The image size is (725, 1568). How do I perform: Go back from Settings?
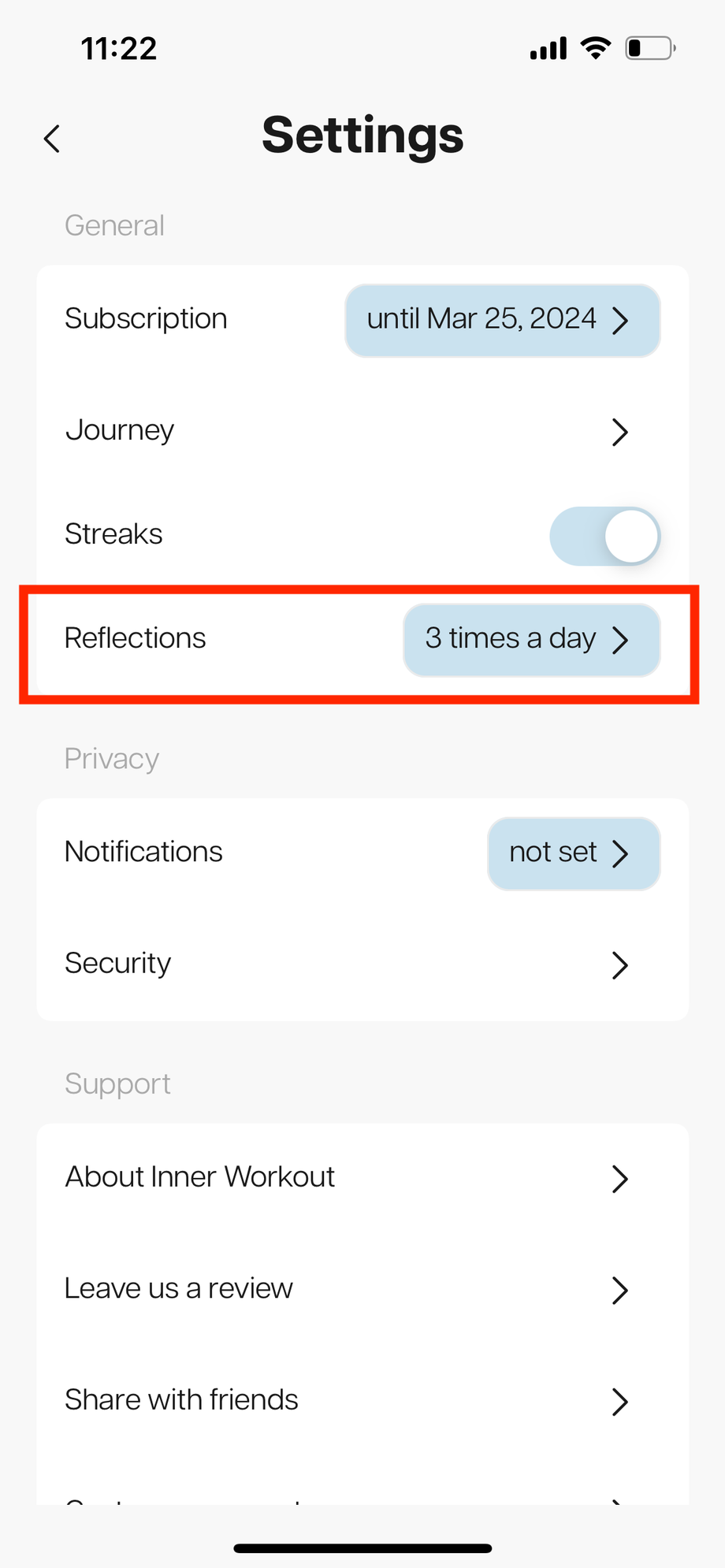52,139
